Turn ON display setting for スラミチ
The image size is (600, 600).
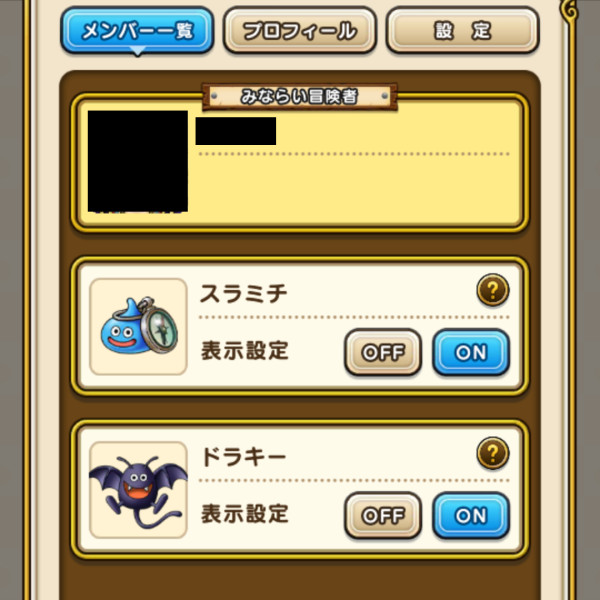470,353
